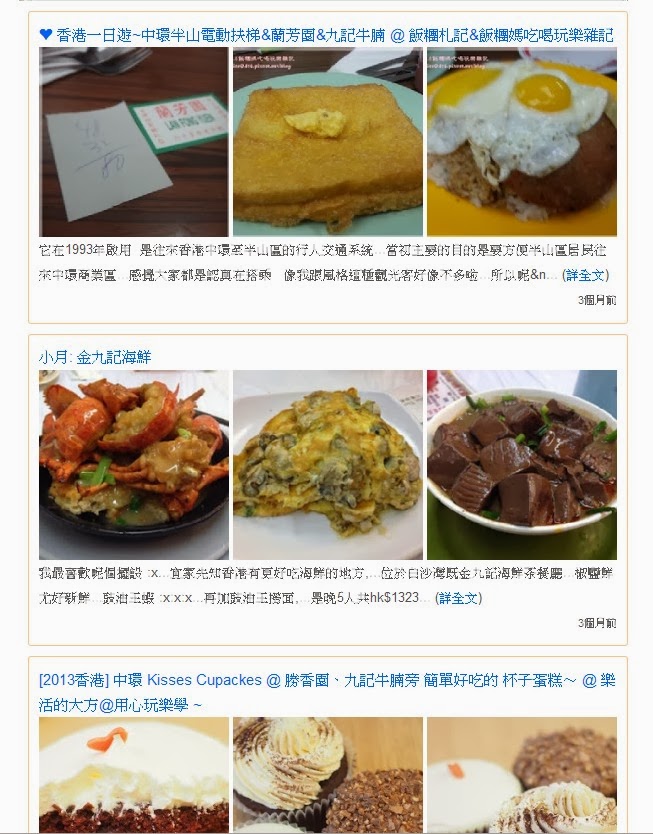The image size is (653, 834).
Task: Tap 詳全文 in the 香港一日遊 post
Action: pos(585,275)
